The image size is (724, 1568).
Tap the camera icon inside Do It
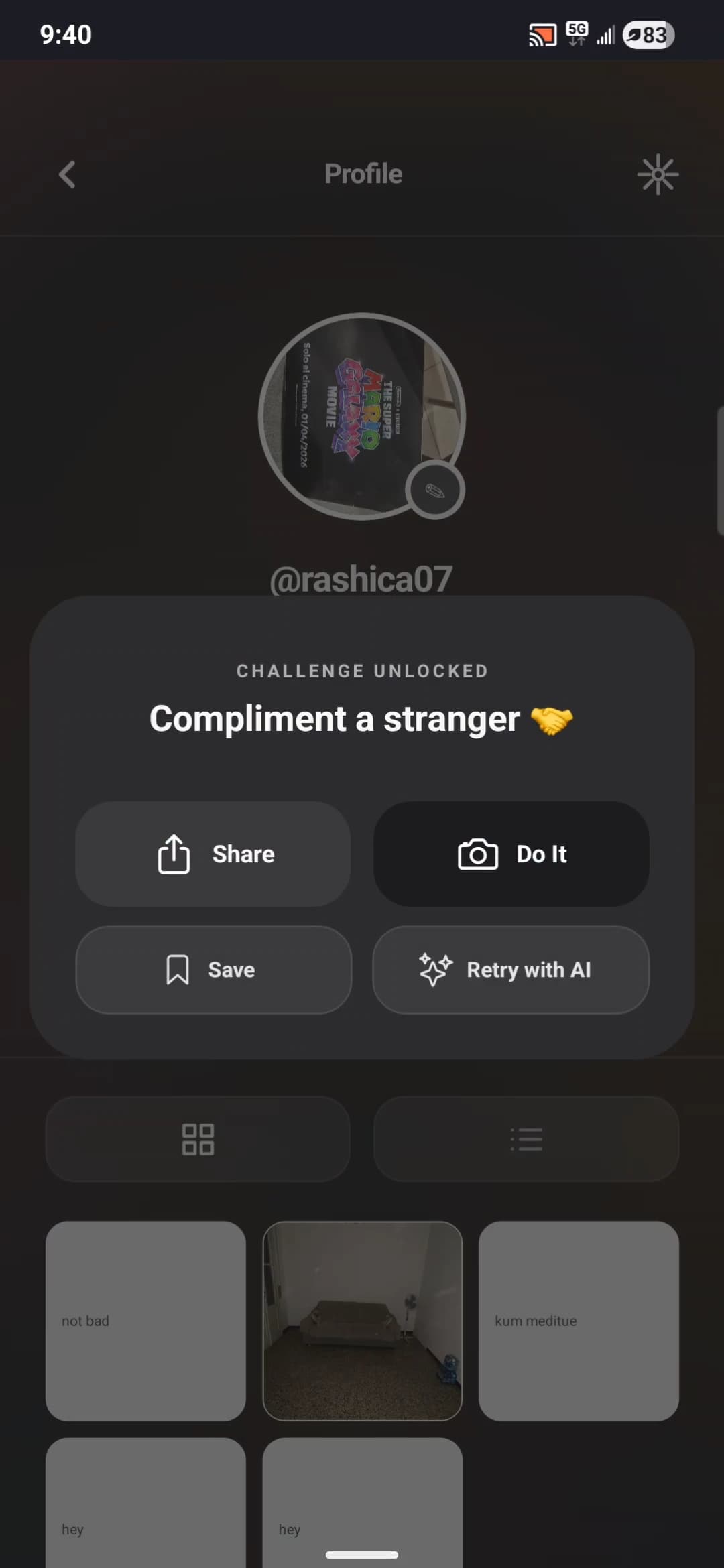(x=479, y=854)
